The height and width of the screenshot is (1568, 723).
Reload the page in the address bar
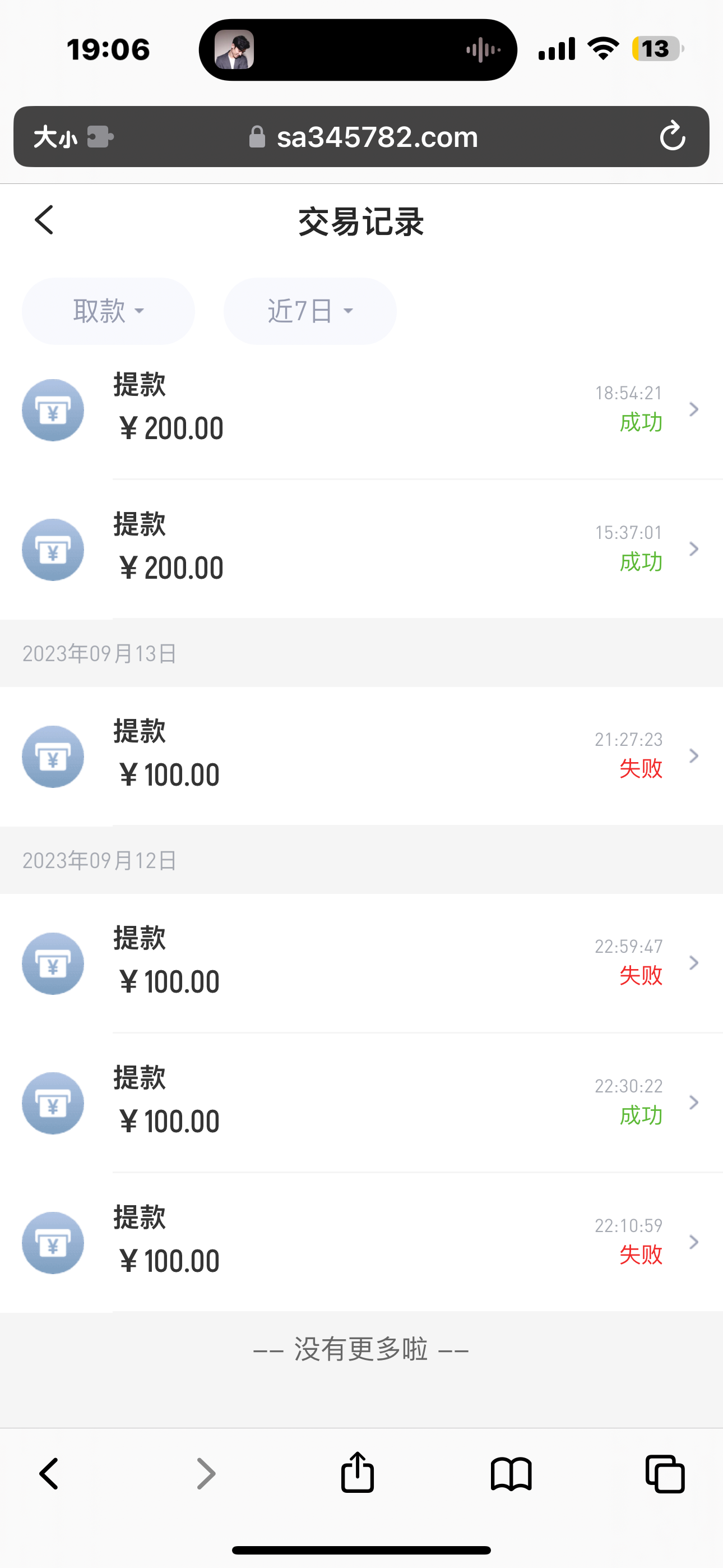click(x=673, y=136)
